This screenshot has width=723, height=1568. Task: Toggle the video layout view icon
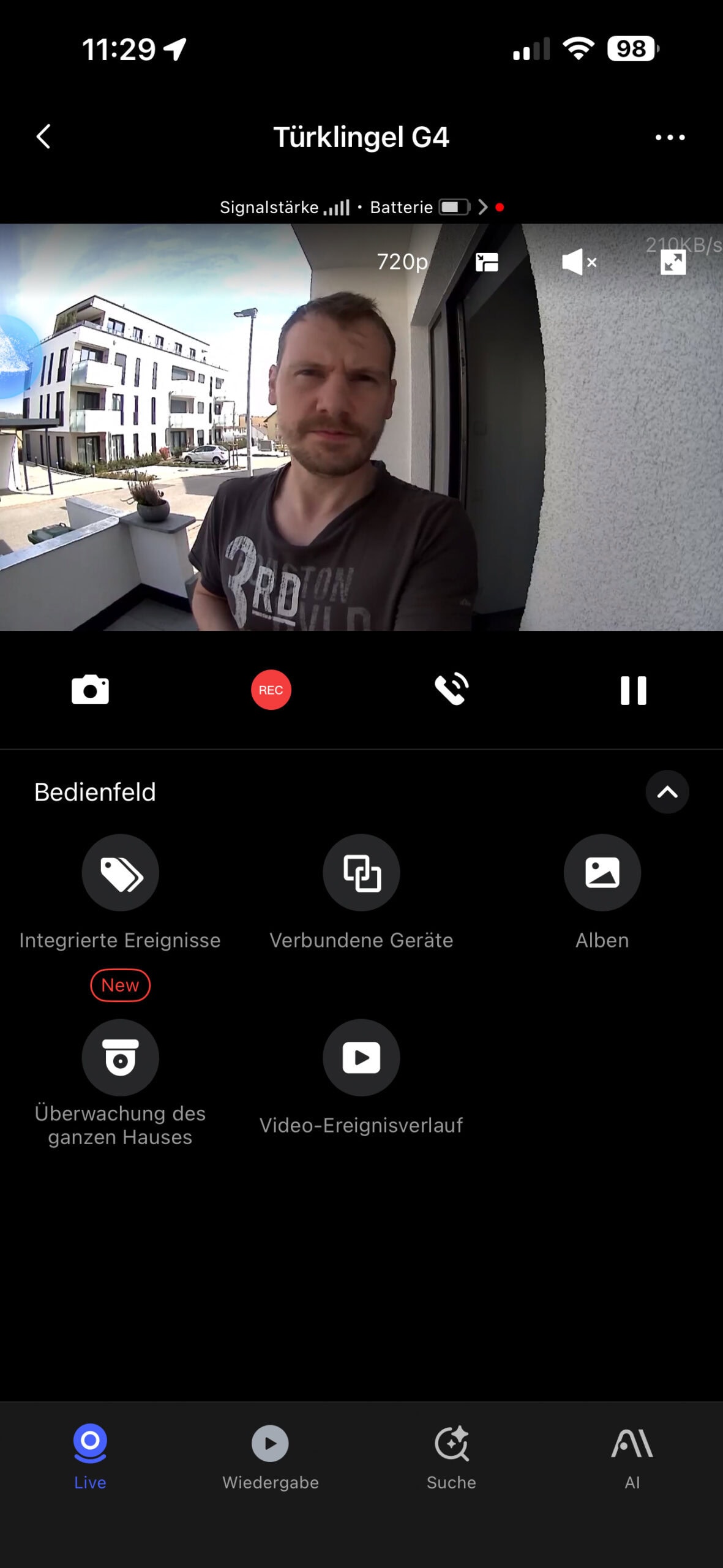[487, 262]
